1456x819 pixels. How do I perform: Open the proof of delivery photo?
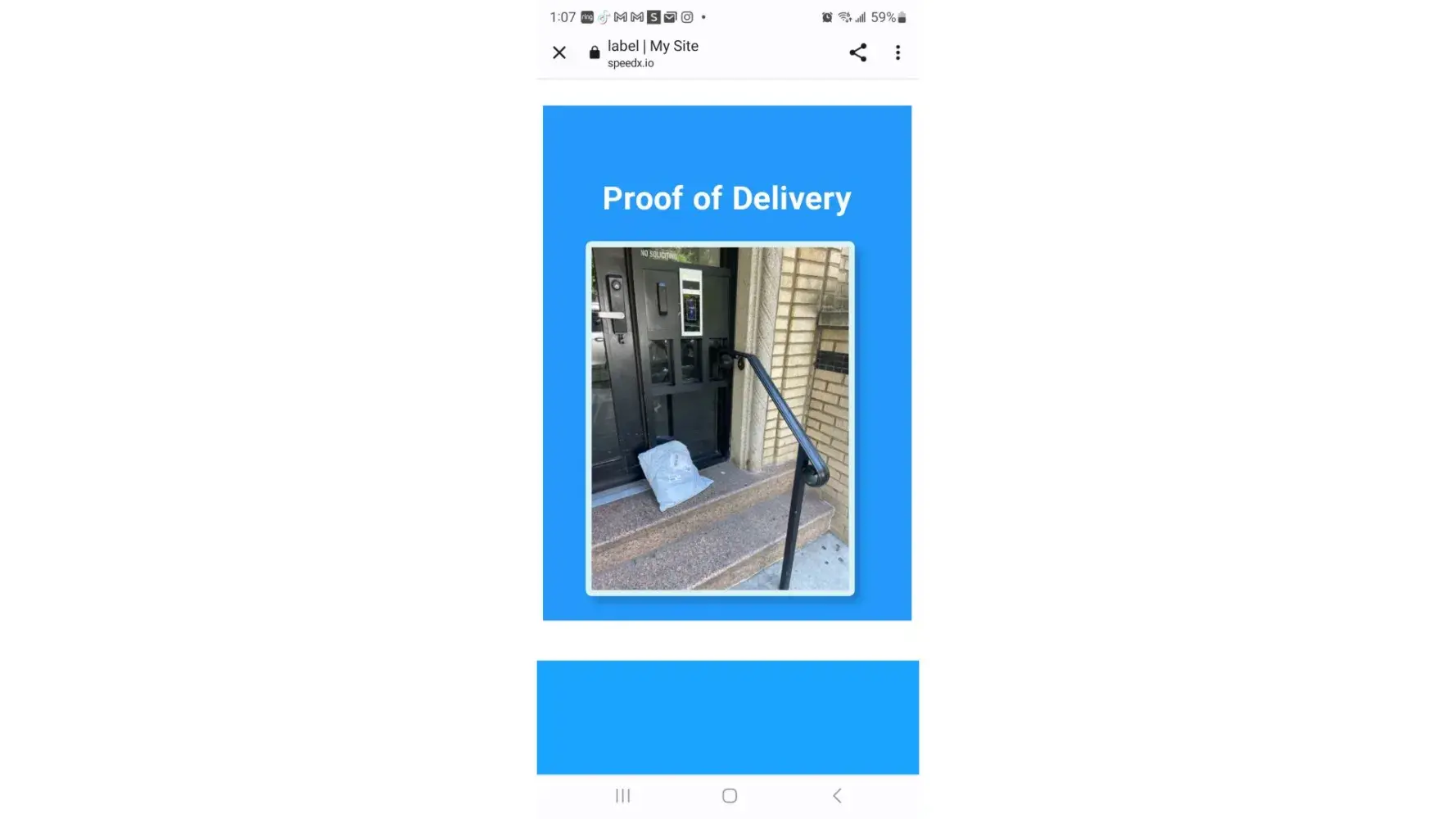pyautogui.click(x=720, y=419)
